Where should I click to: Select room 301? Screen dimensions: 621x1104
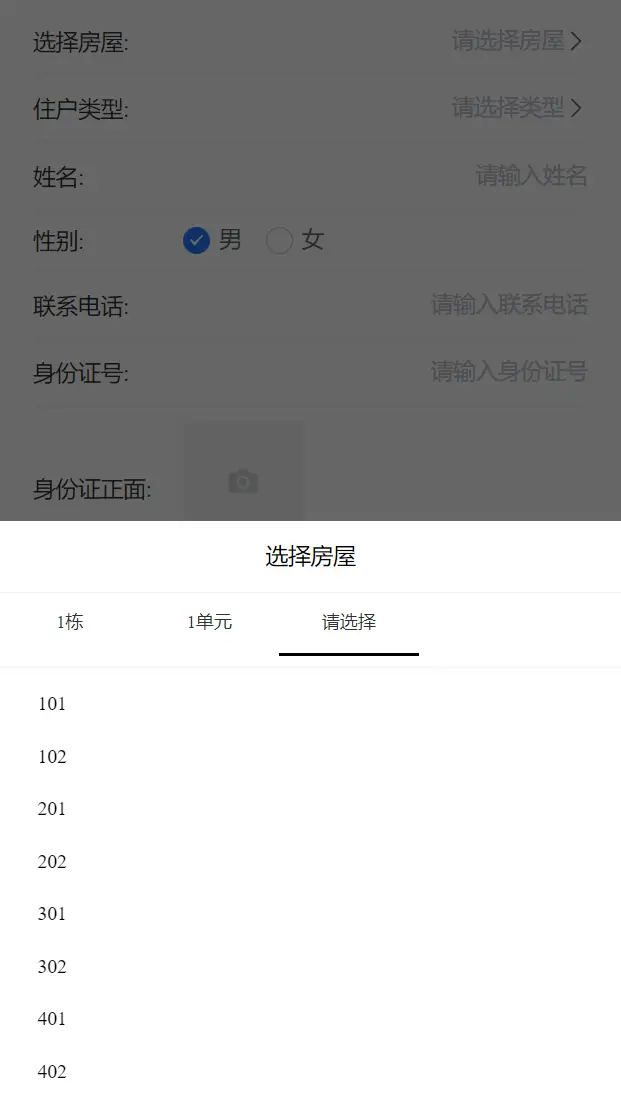[52, 914]
